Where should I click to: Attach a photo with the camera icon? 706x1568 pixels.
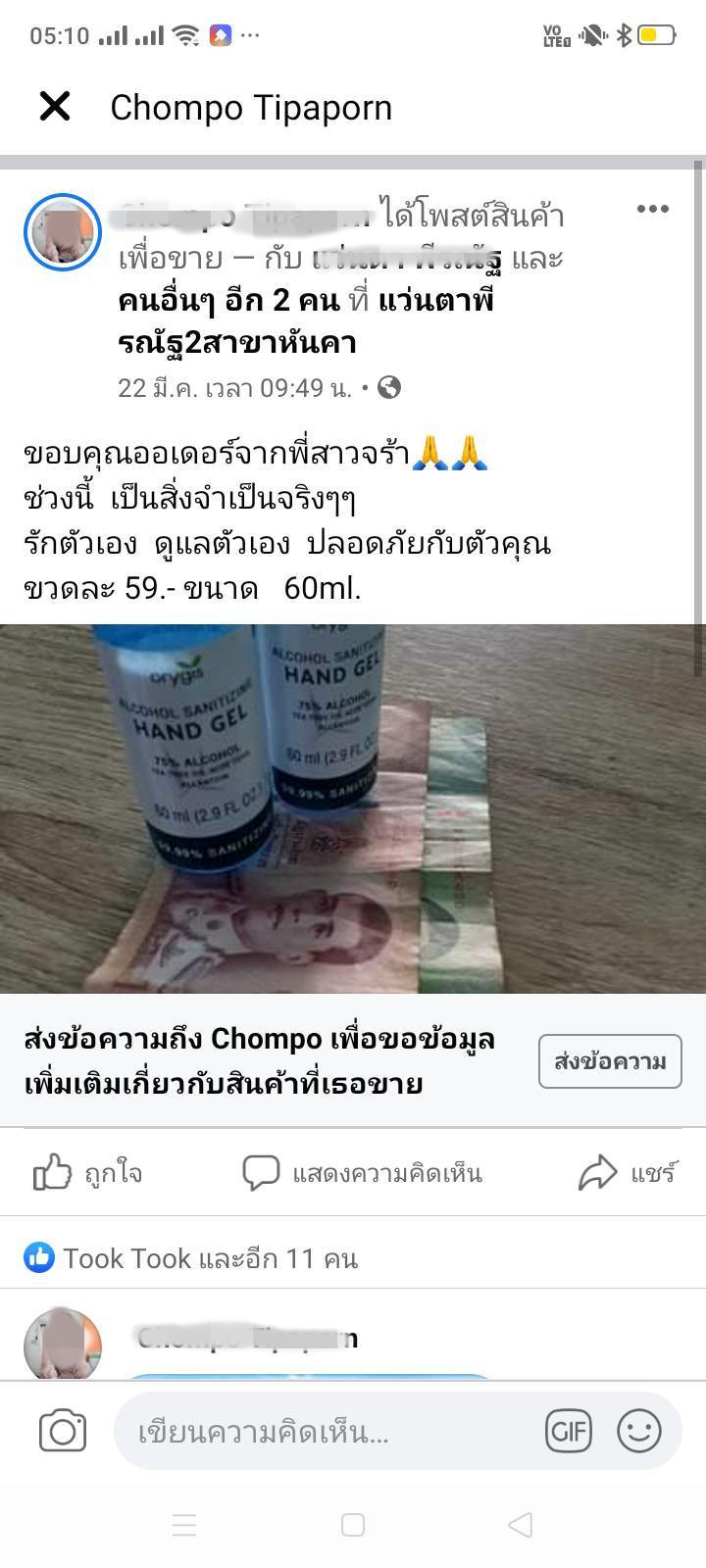63,1432
